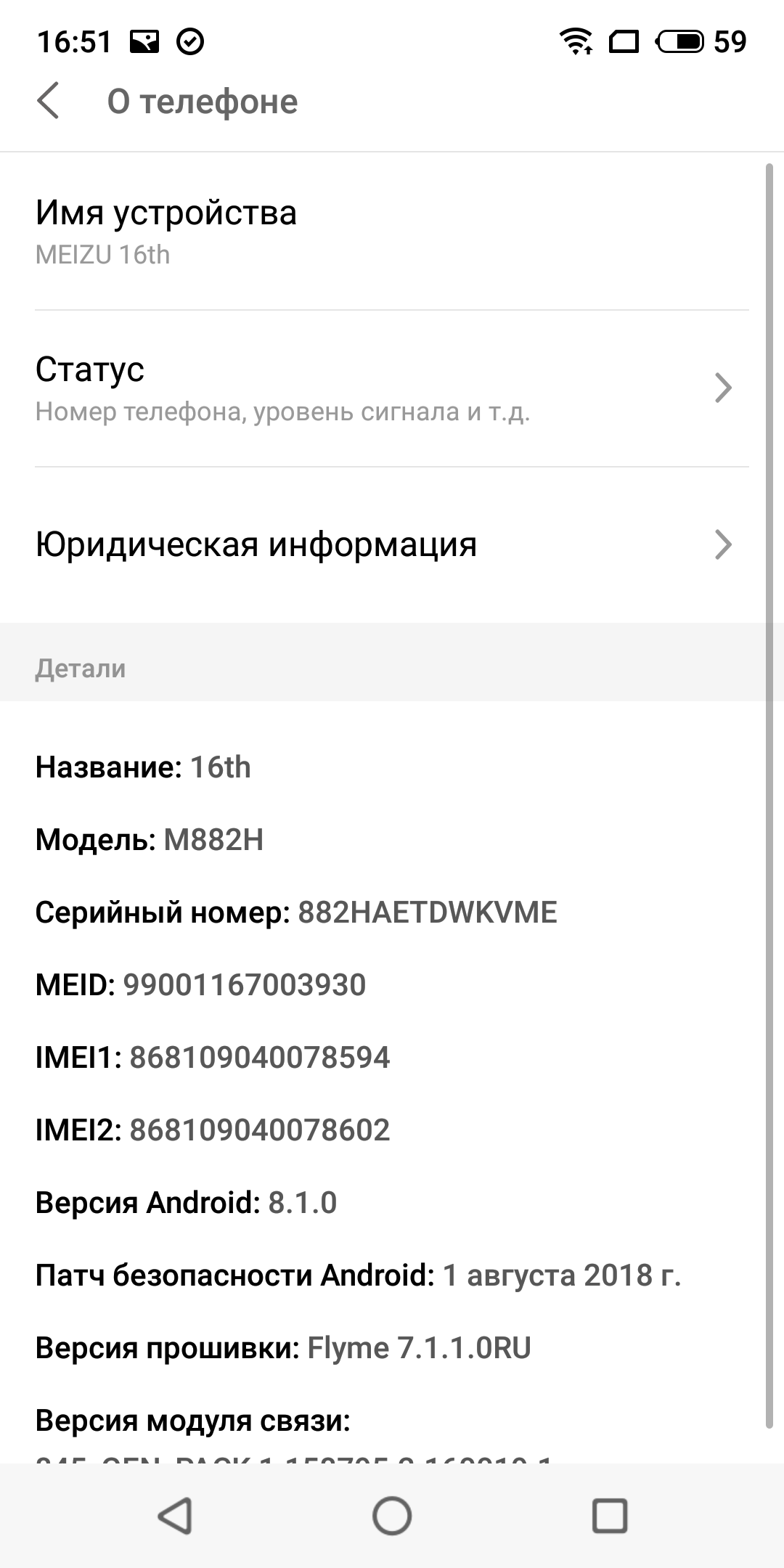The height and width of the screenshot is (1568, 784).
Task: Open Имя устройства setting
Action: (x=392, y=231)
